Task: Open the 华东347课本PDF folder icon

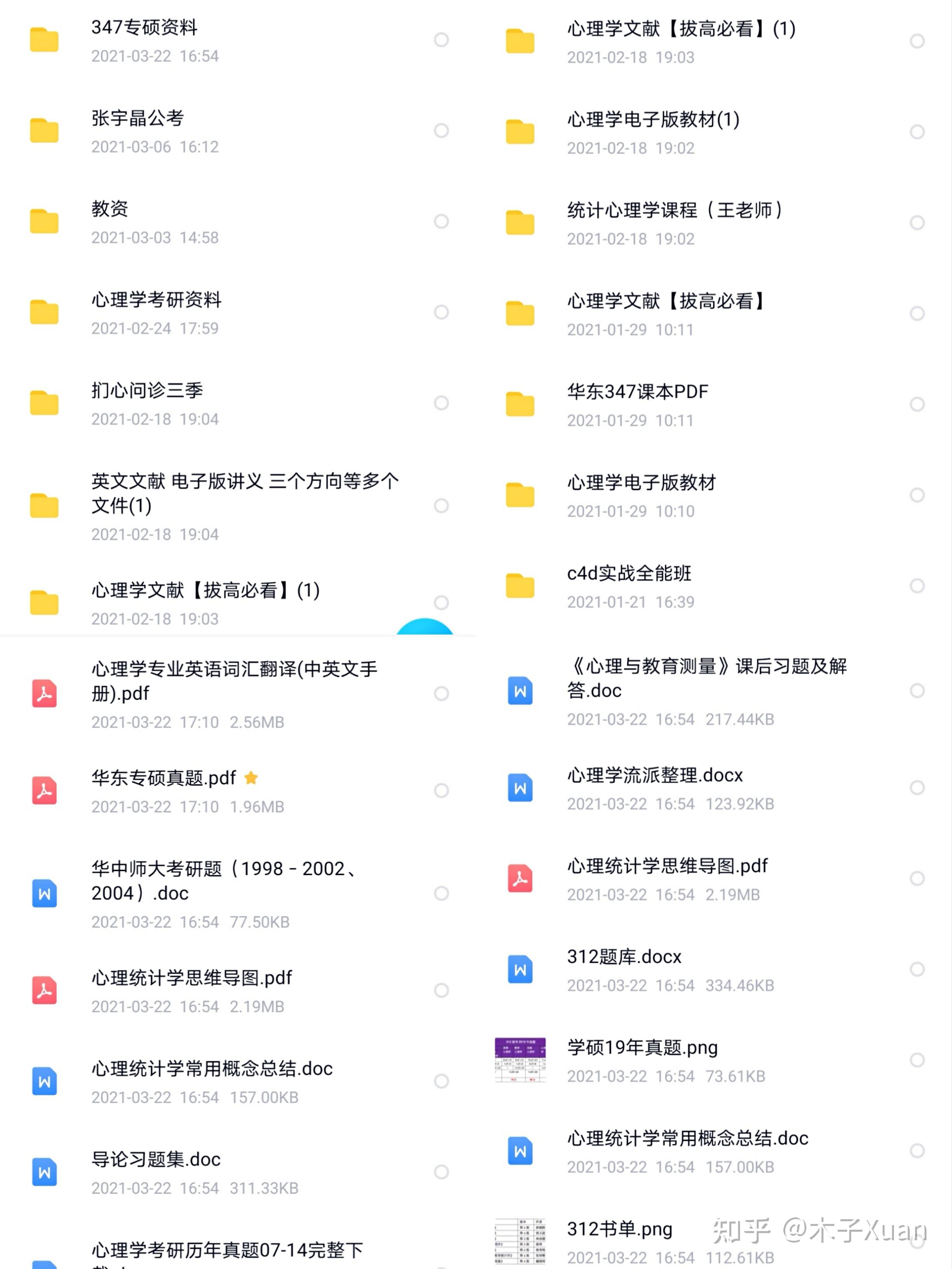Action: coord(519,403)
